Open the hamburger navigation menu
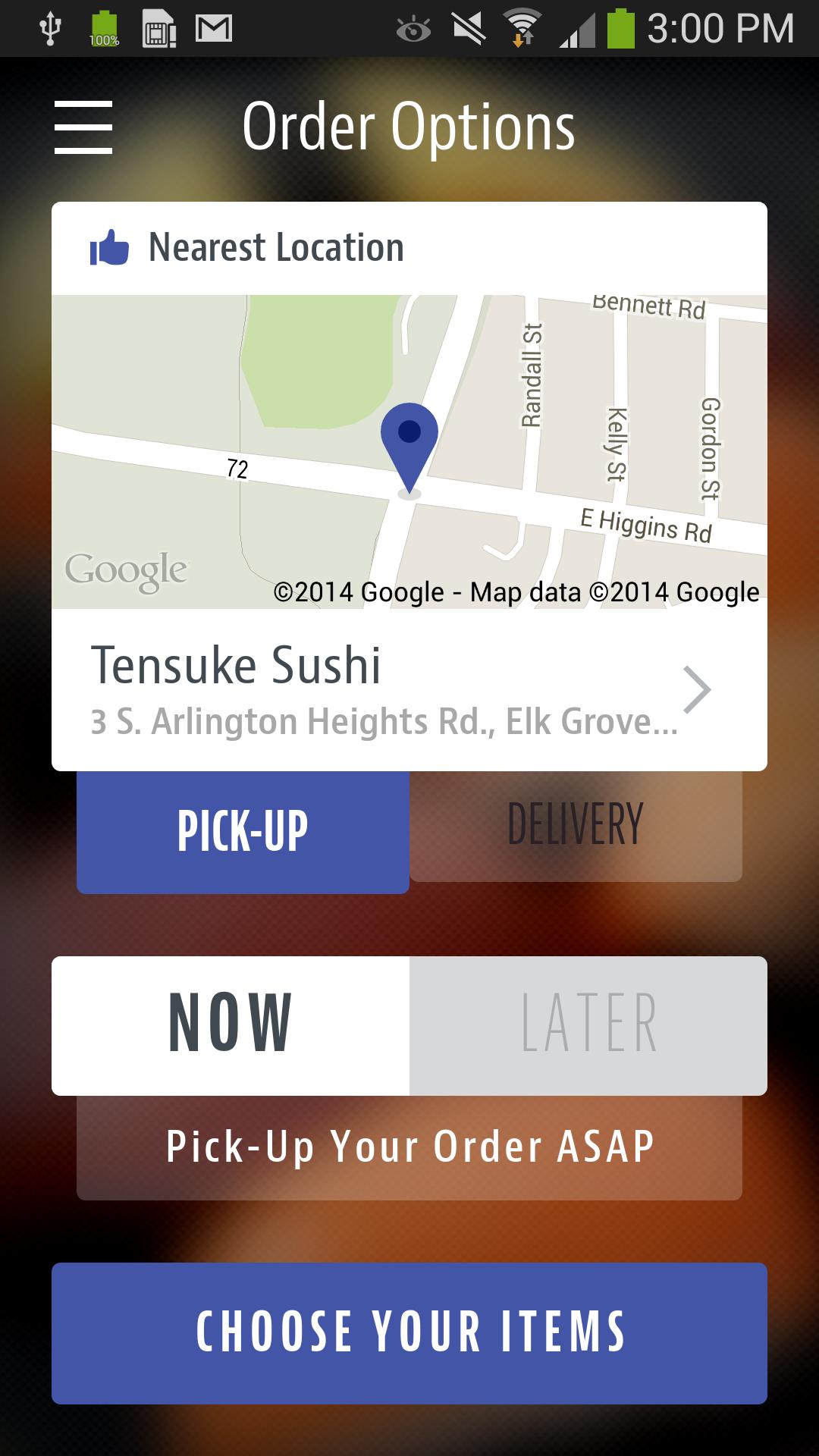This screenshot has width=819, height=1456. 83,126
